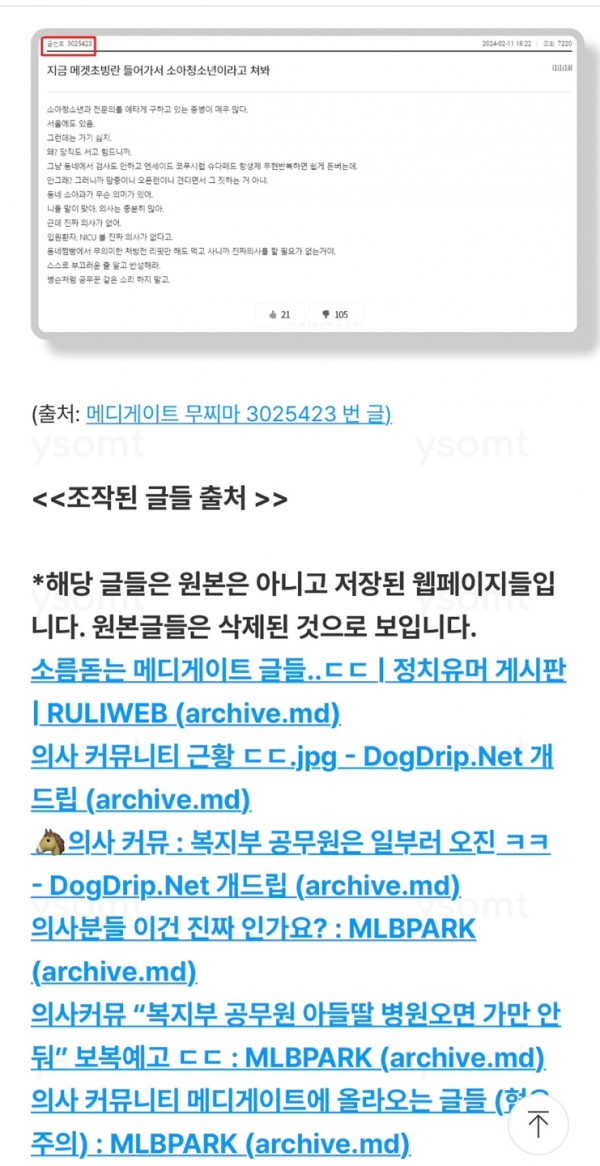View the embedded post screenshot image

coord(308,182)
